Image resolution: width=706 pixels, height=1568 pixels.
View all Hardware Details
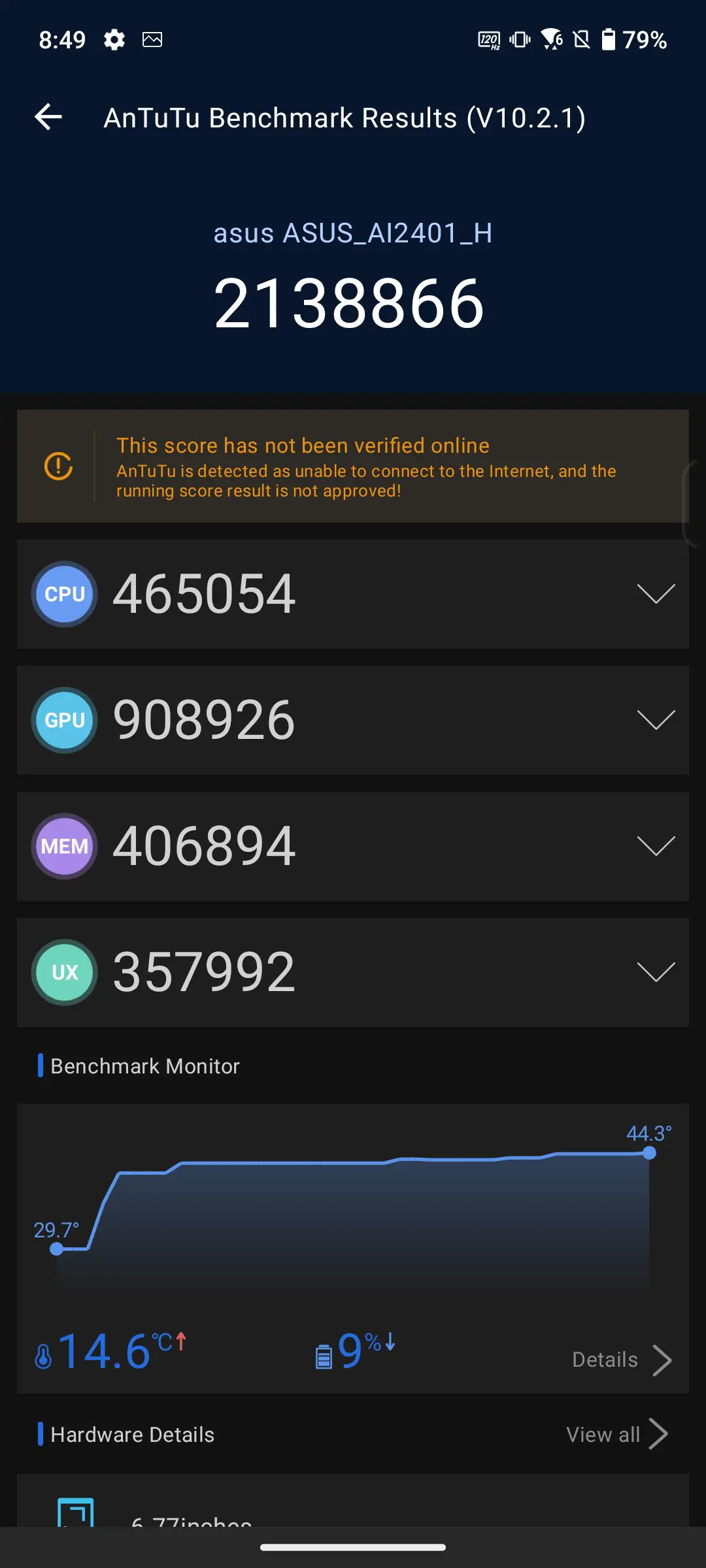coord(617,1435)
